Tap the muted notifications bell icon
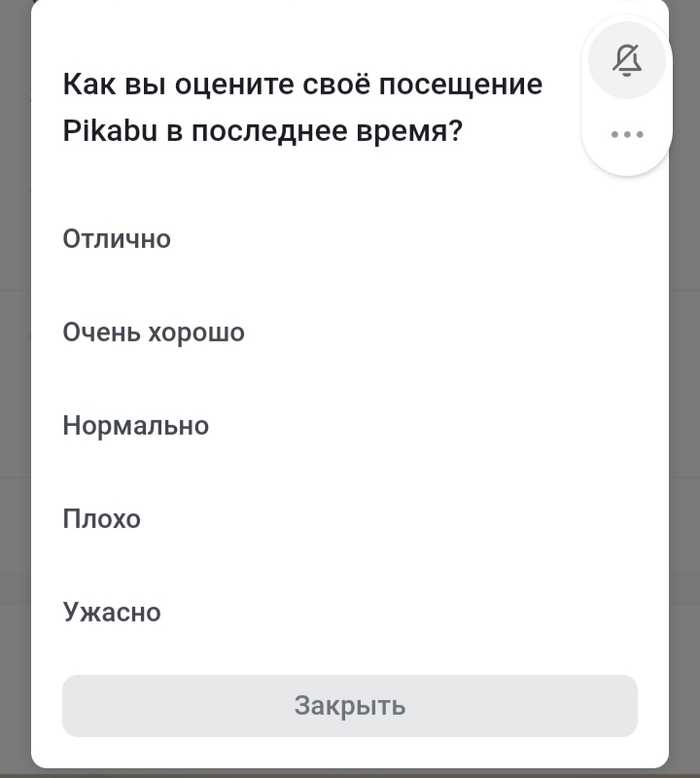 627,60
